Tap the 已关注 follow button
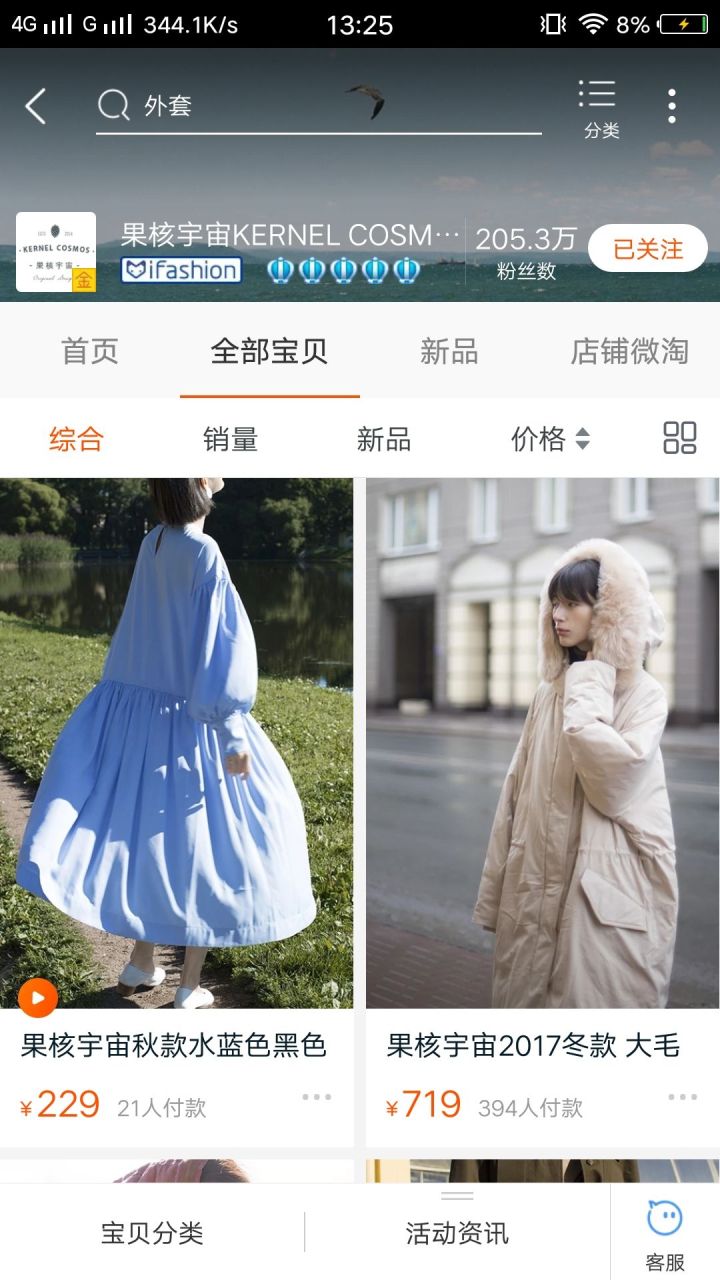The width and height of the screenshot is (720, 1280). pyautogui.click(x=647, y=249)
